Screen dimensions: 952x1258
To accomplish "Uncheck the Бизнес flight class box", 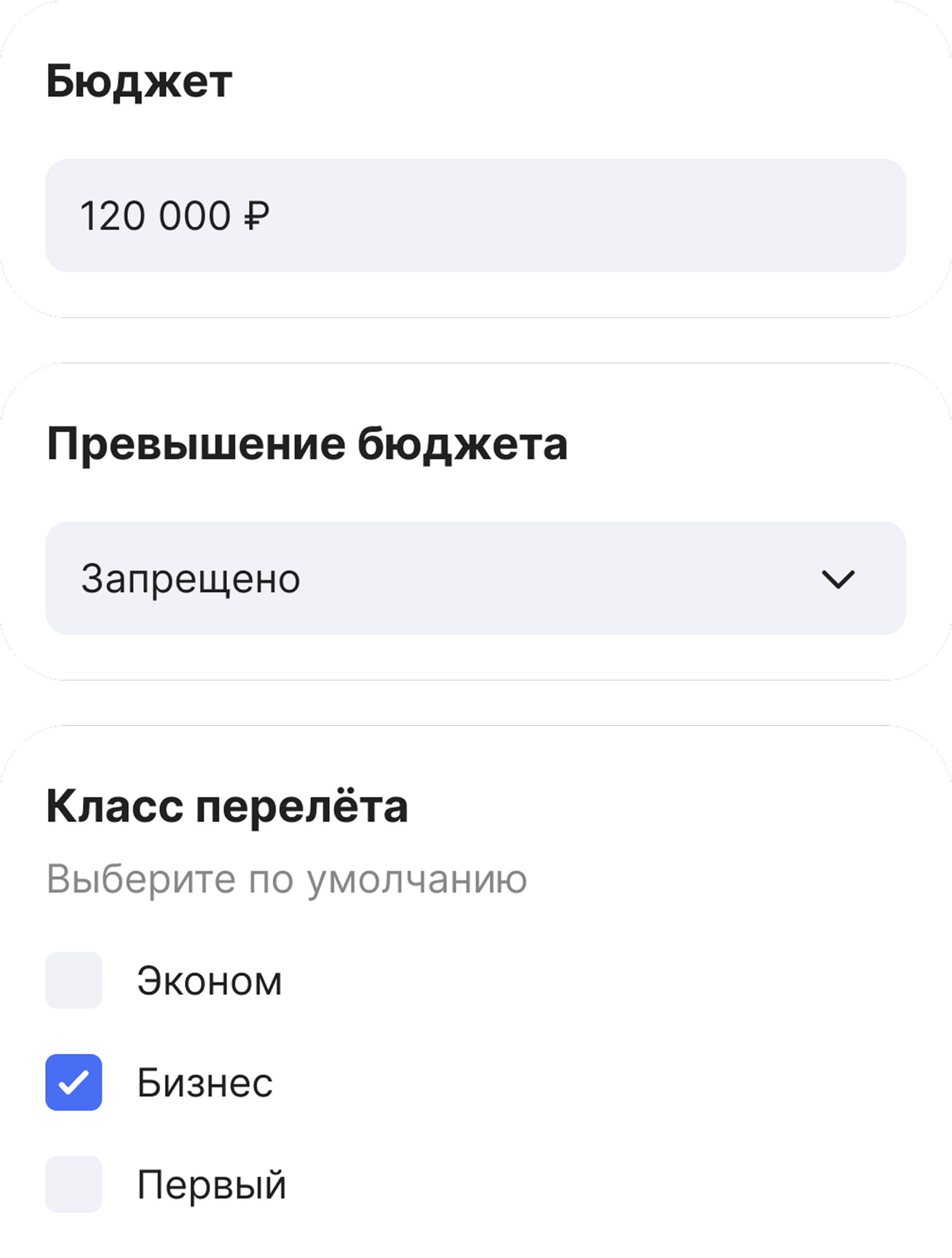I will tap(74, 1082).
